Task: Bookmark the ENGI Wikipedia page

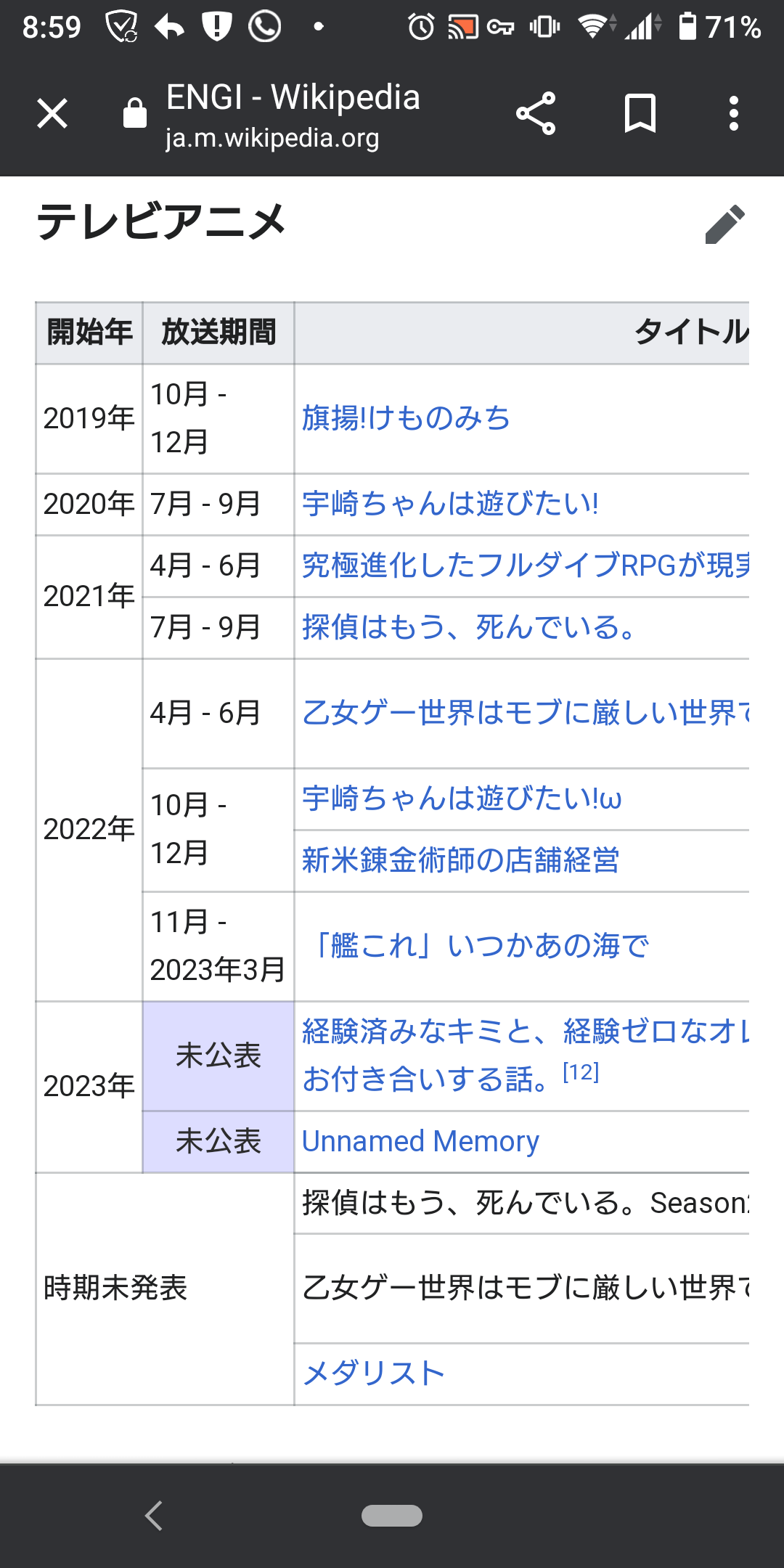Action: pos(640,114)
